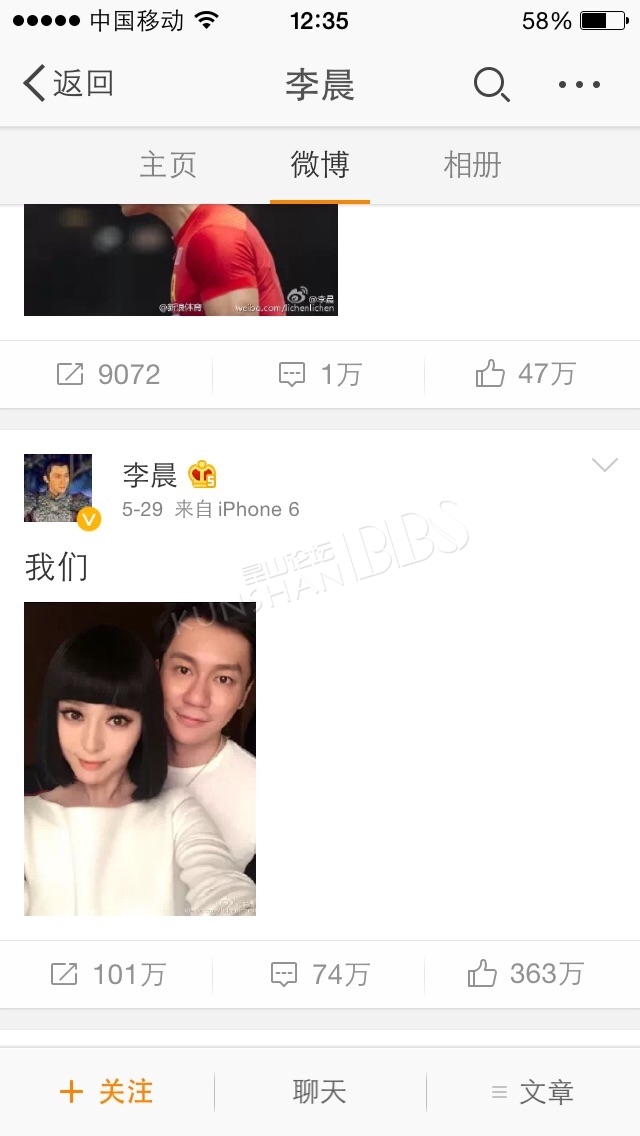The height and width of the screenshot is (1136, 640).
Task: Repost the post with 9072 reposts
Action: click(108, 375)
